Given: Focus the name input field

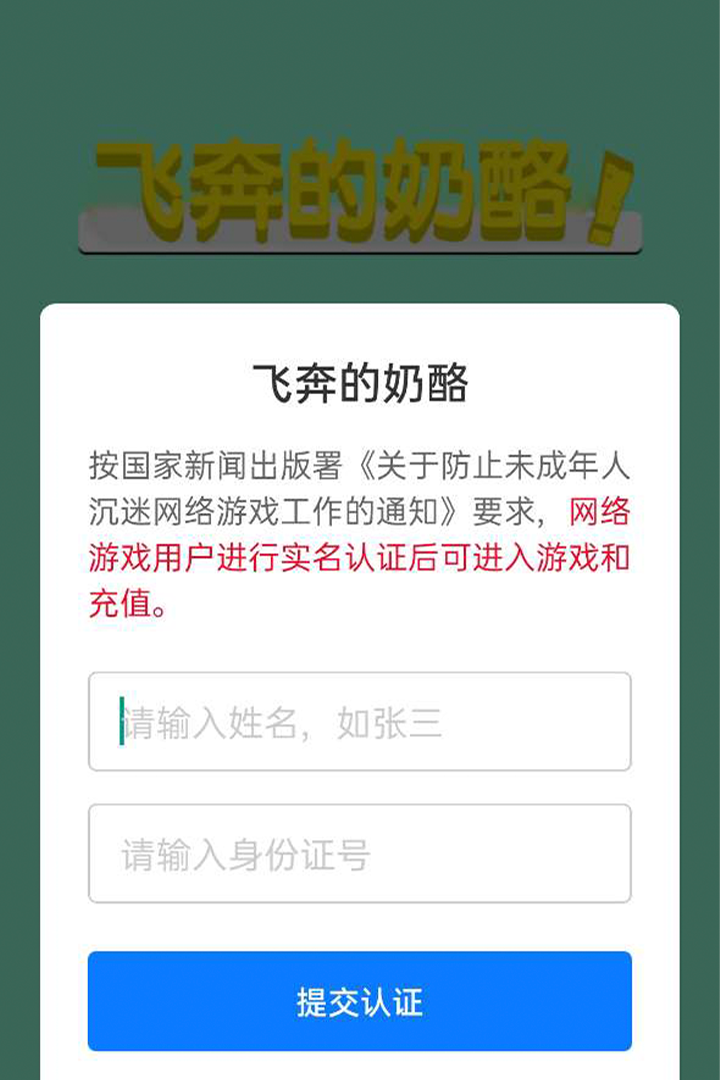Looking at the screenshot, I should click(359, 721).
